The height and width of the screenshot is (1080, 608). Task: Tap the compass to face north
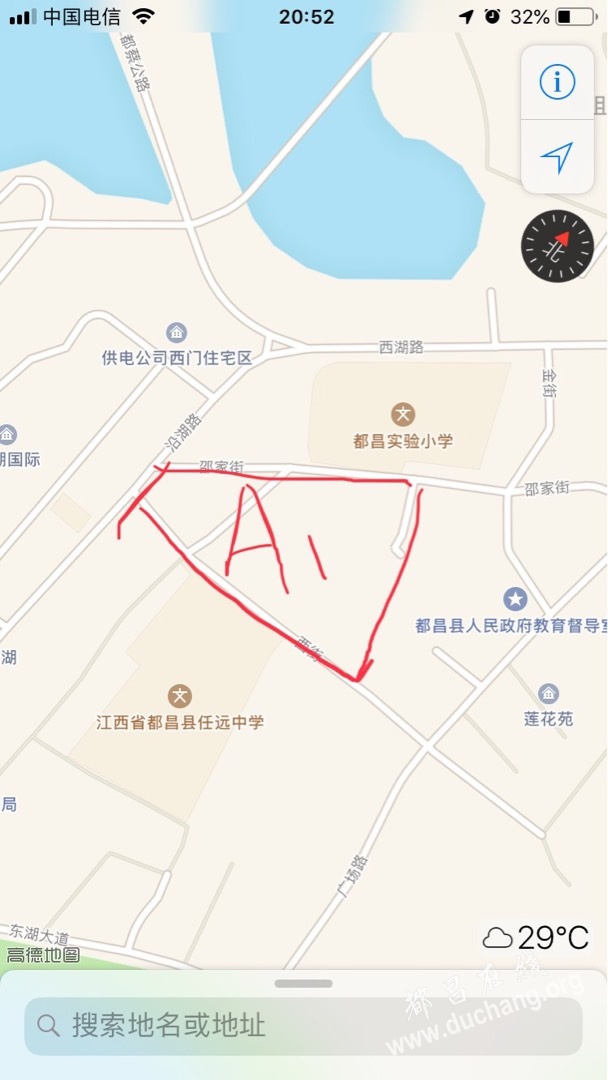pos(557,246)
